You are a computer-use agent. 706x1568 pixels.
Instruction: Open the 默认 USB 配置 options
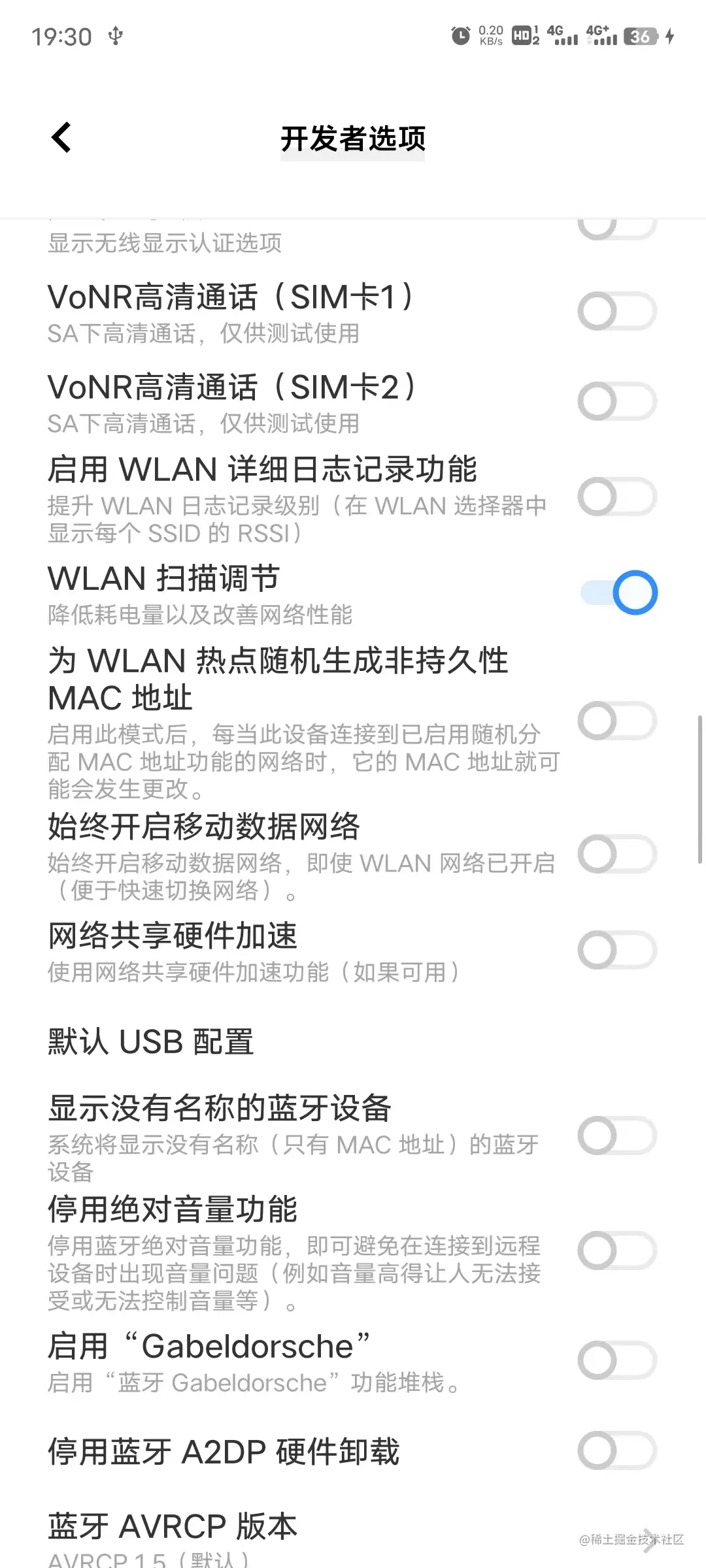pyautogui.click(x=152, y=1041)
